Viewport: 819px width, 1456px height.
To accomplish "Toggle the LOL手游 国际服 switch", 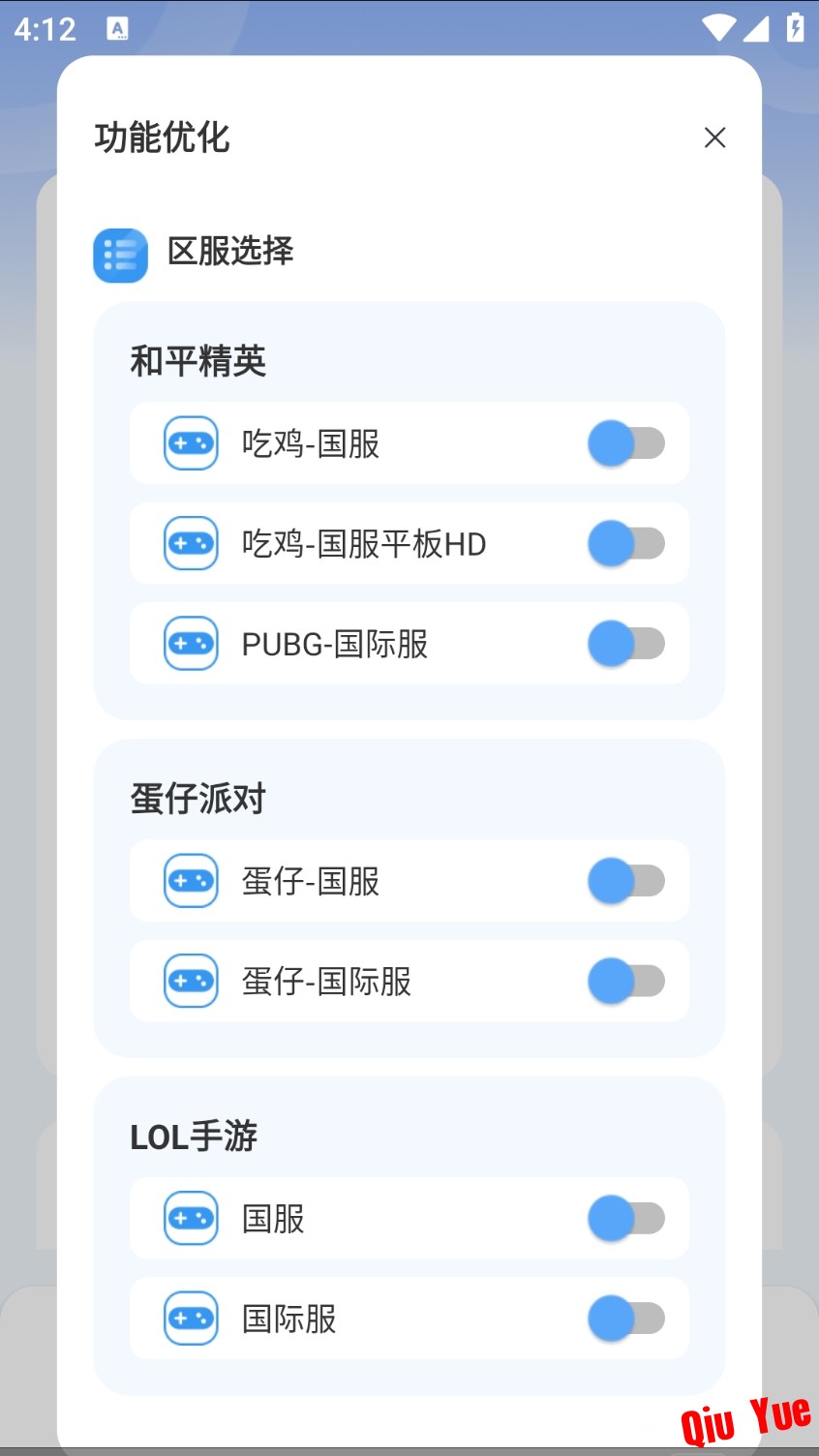I will pyautogui.click(x=626, y=1318).
